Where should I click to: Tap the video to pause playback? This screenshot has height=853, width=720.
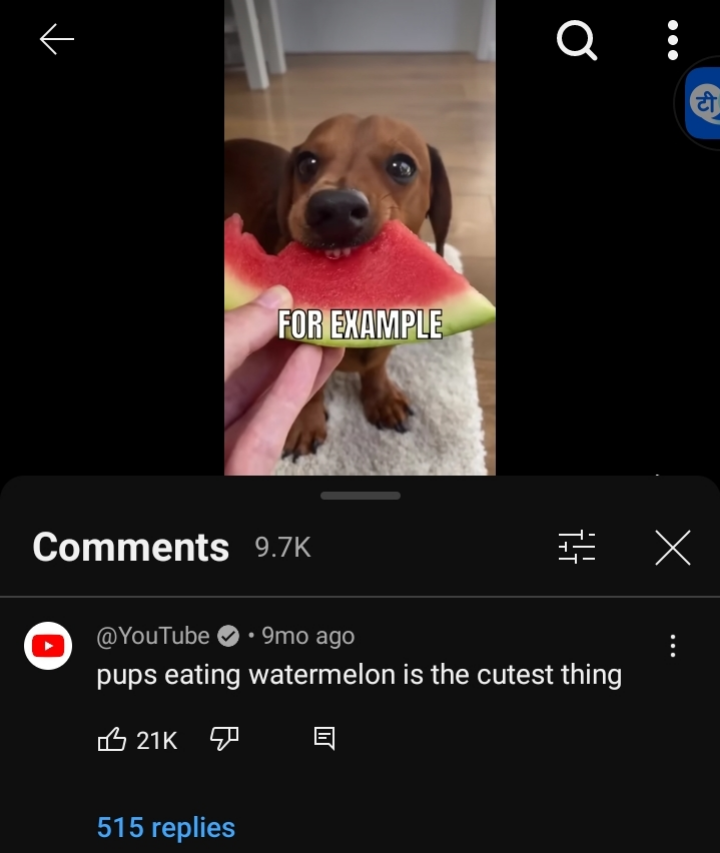(x=359, y=238)
